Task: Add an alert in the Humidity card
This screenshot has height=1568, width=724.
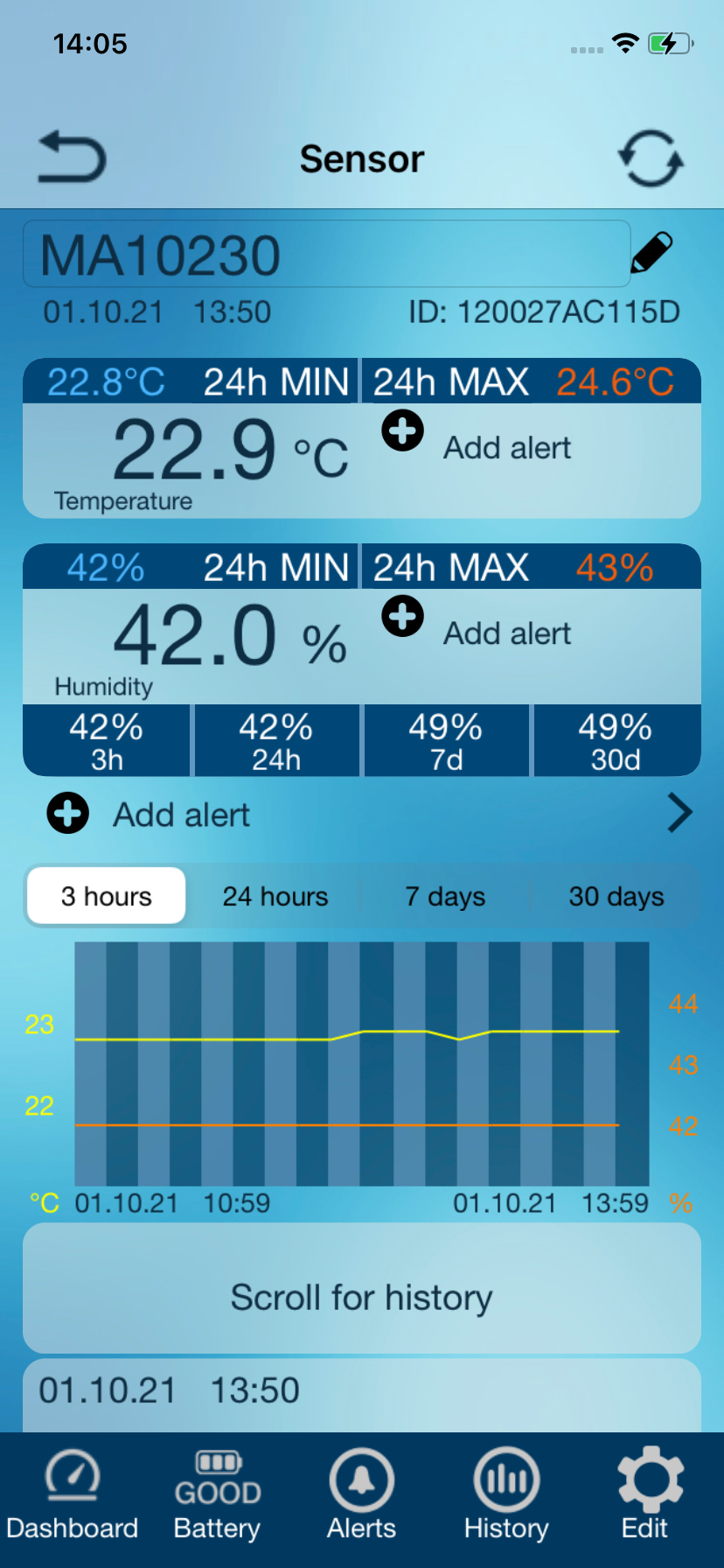Action: pyautogui.click(x=403, y=617)
